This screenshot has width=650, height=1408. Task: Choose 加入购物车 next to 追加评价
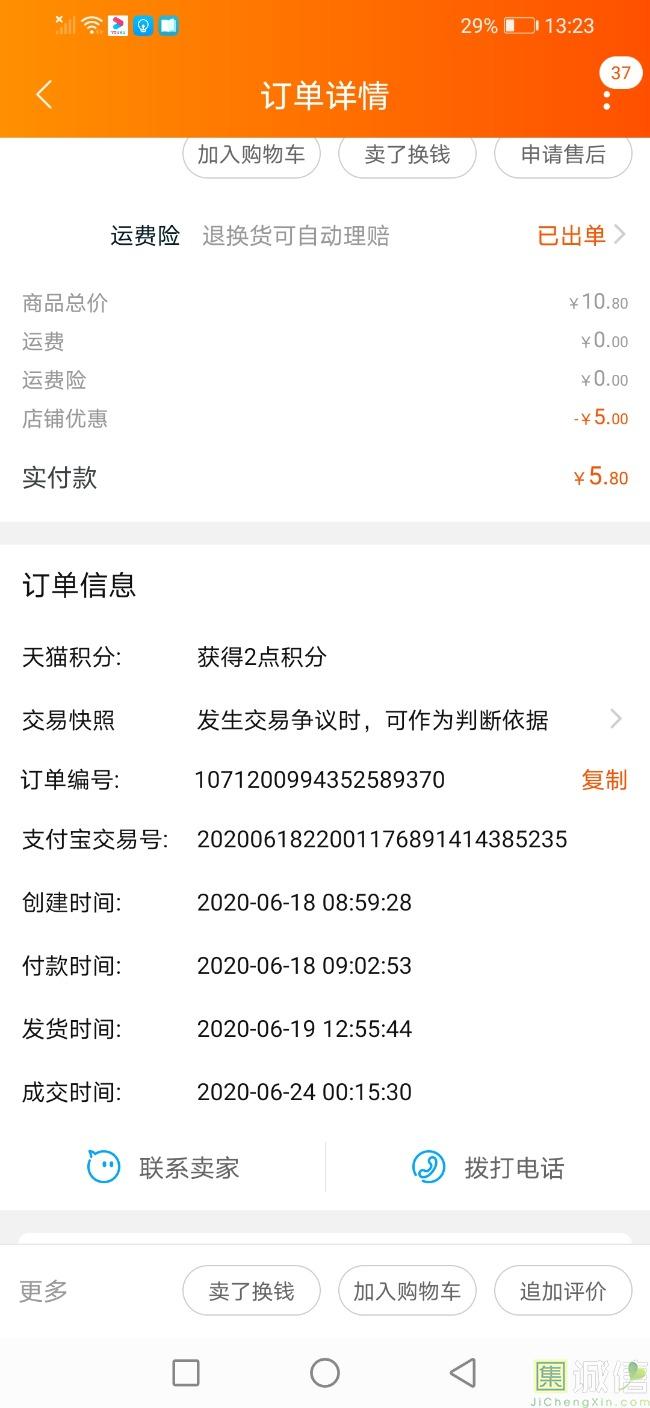tap(407, 1291)
